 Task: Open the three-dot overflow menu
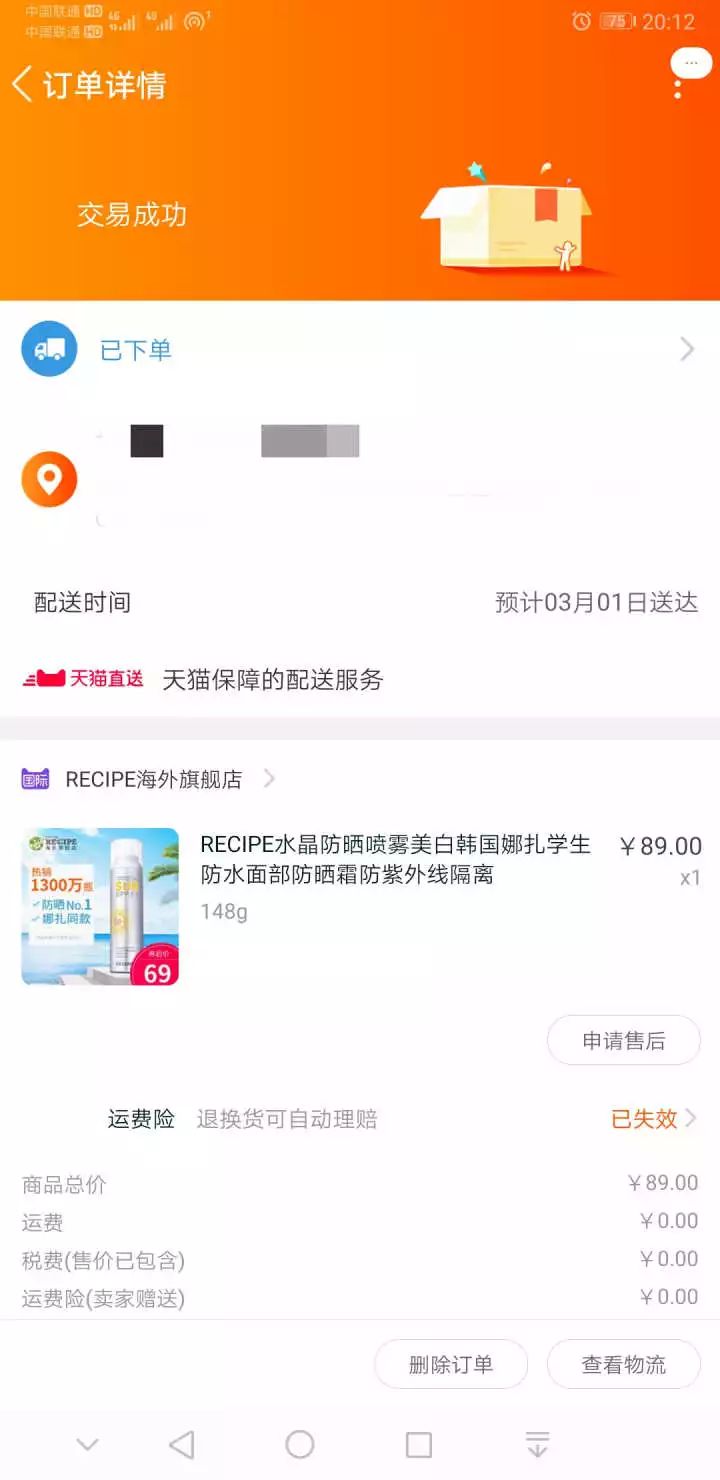[x=678, y=87]
